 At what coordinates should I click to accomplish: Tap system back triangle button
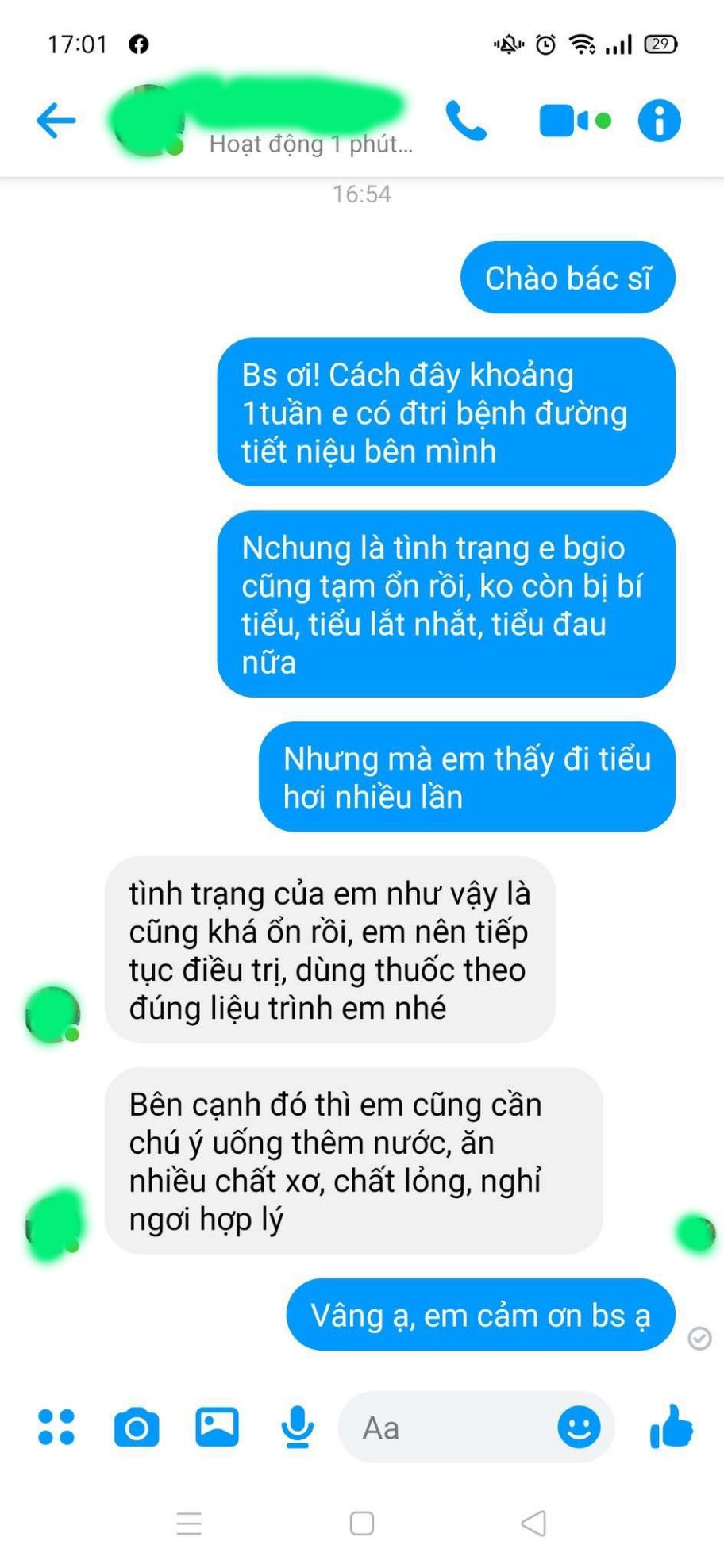pos(533,1524)
